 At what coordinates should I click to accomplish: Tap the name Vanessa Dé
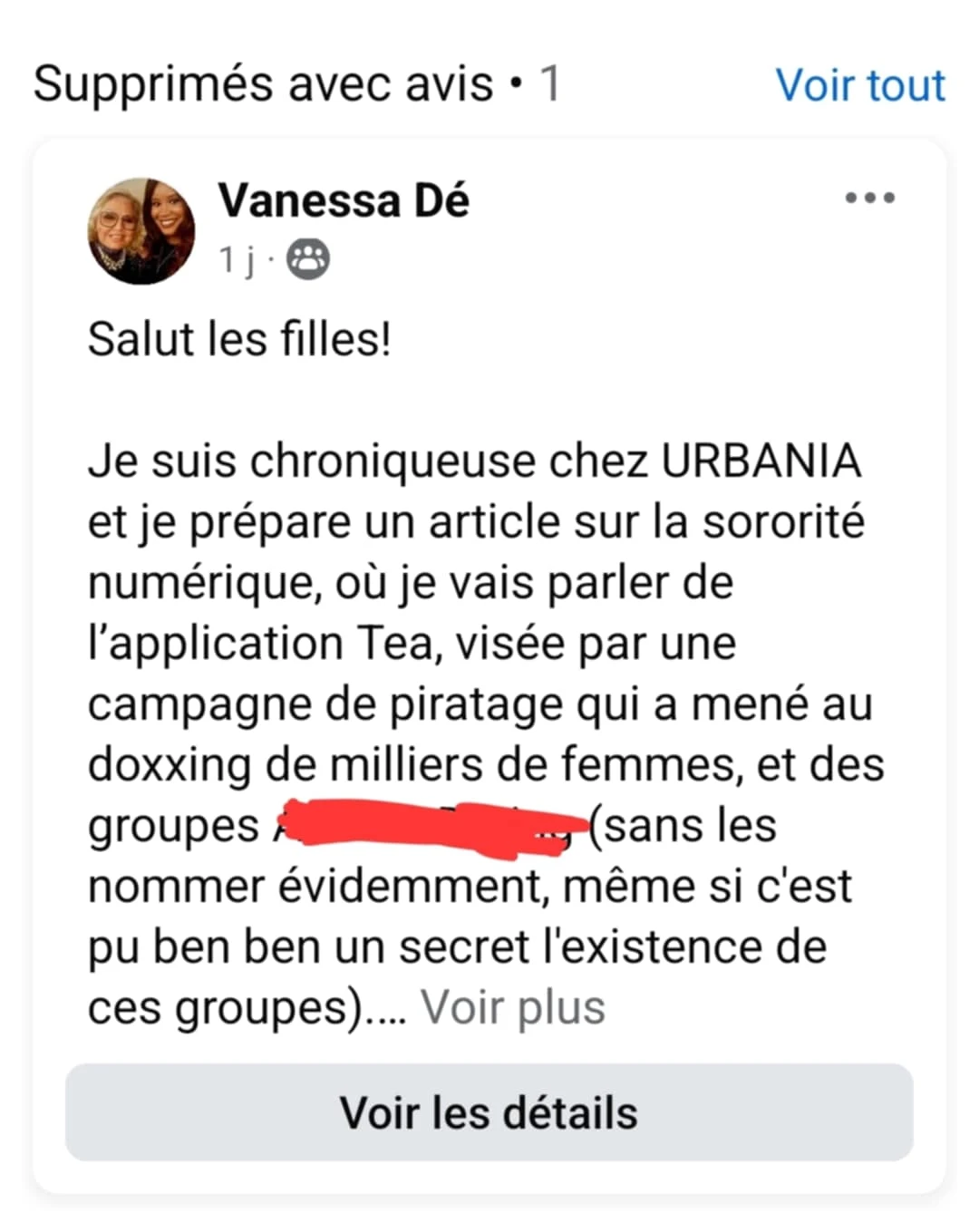click(x=344, y=200)
